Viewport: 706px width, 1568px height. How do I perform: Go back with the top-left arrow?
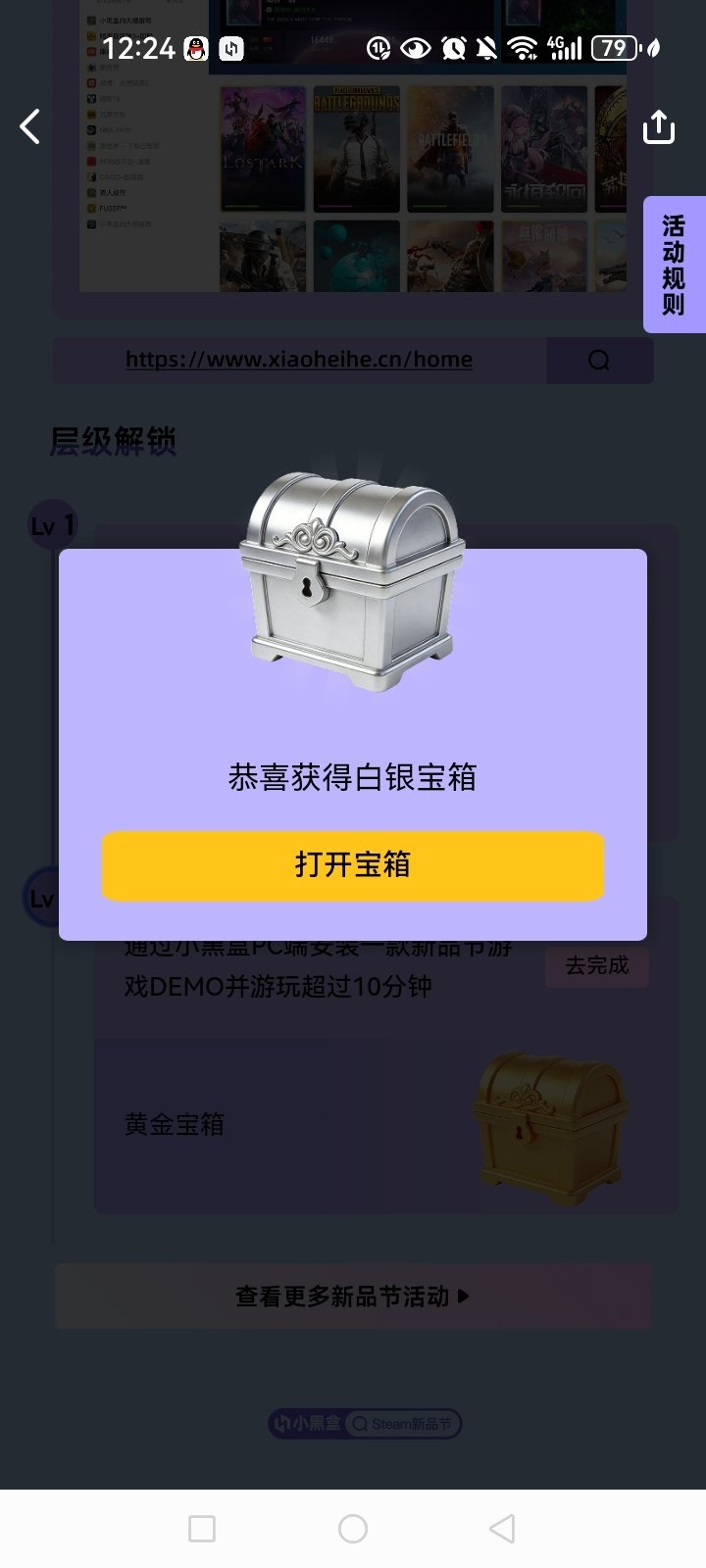tap(30, 126)
